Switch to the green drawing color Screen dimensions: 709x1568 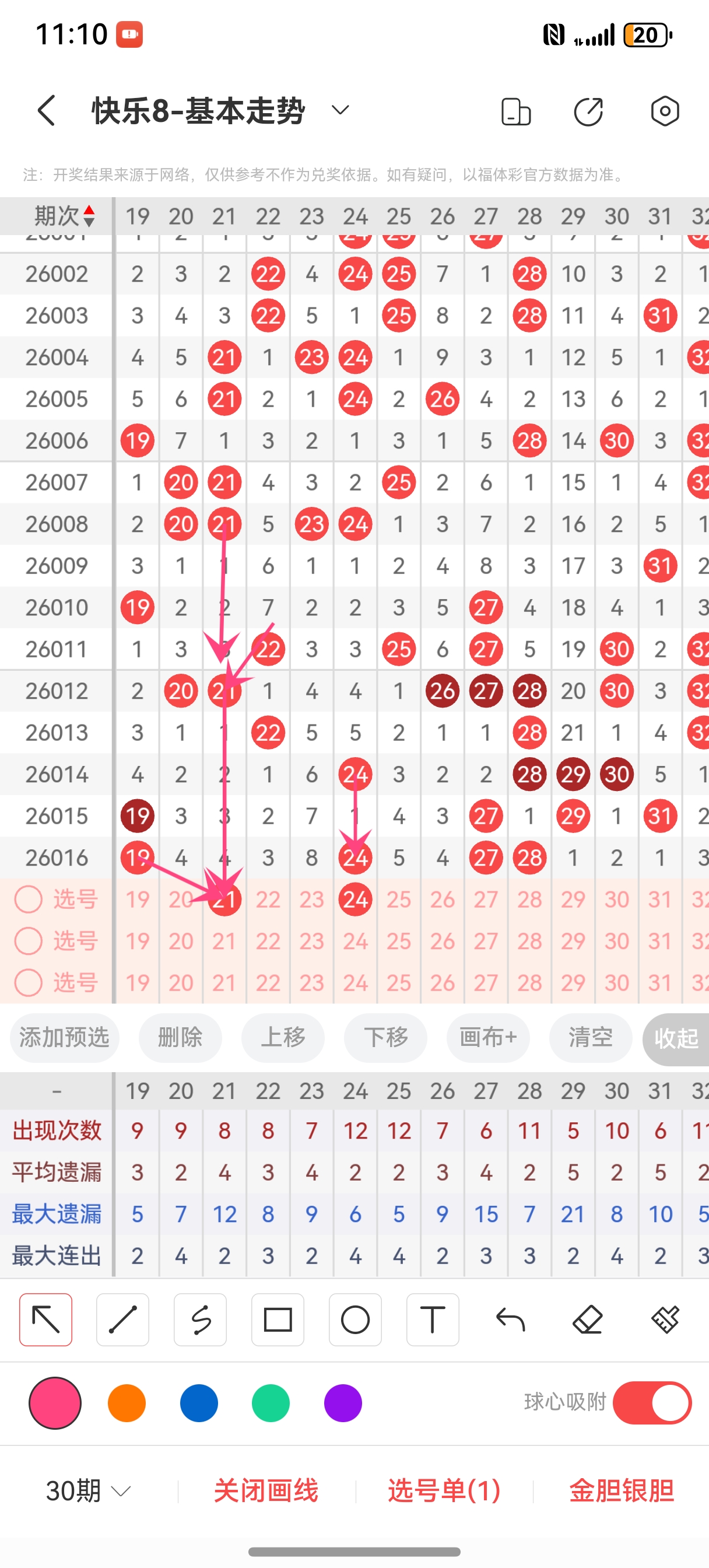pyautogui.click(x=271, y=1402)
